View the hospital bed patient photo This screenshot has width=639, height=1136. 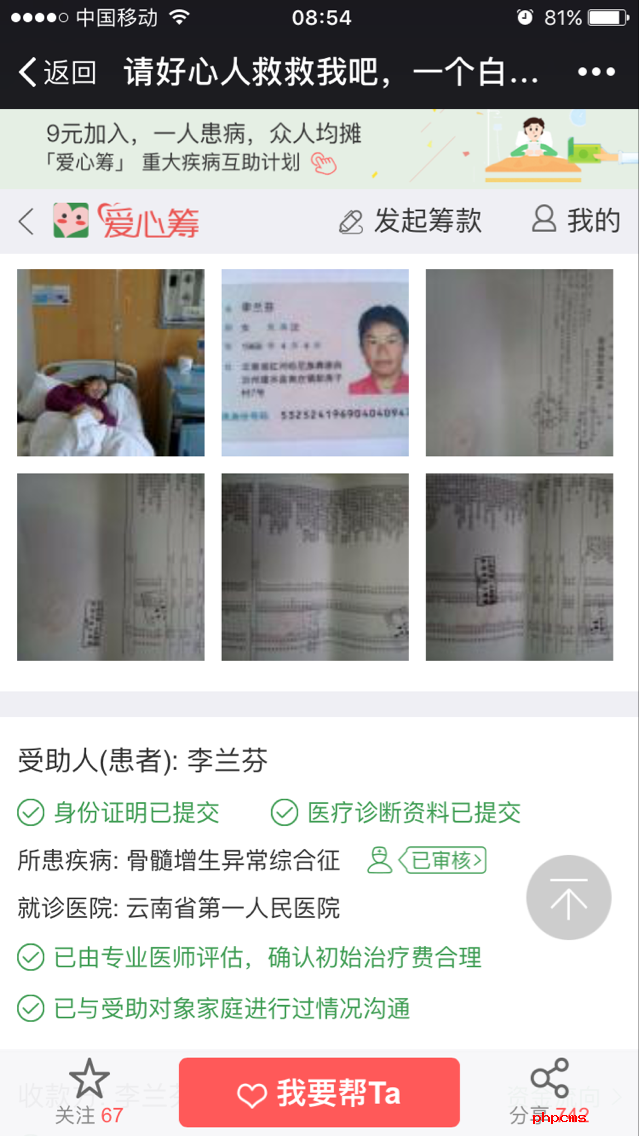pos(110,362)
